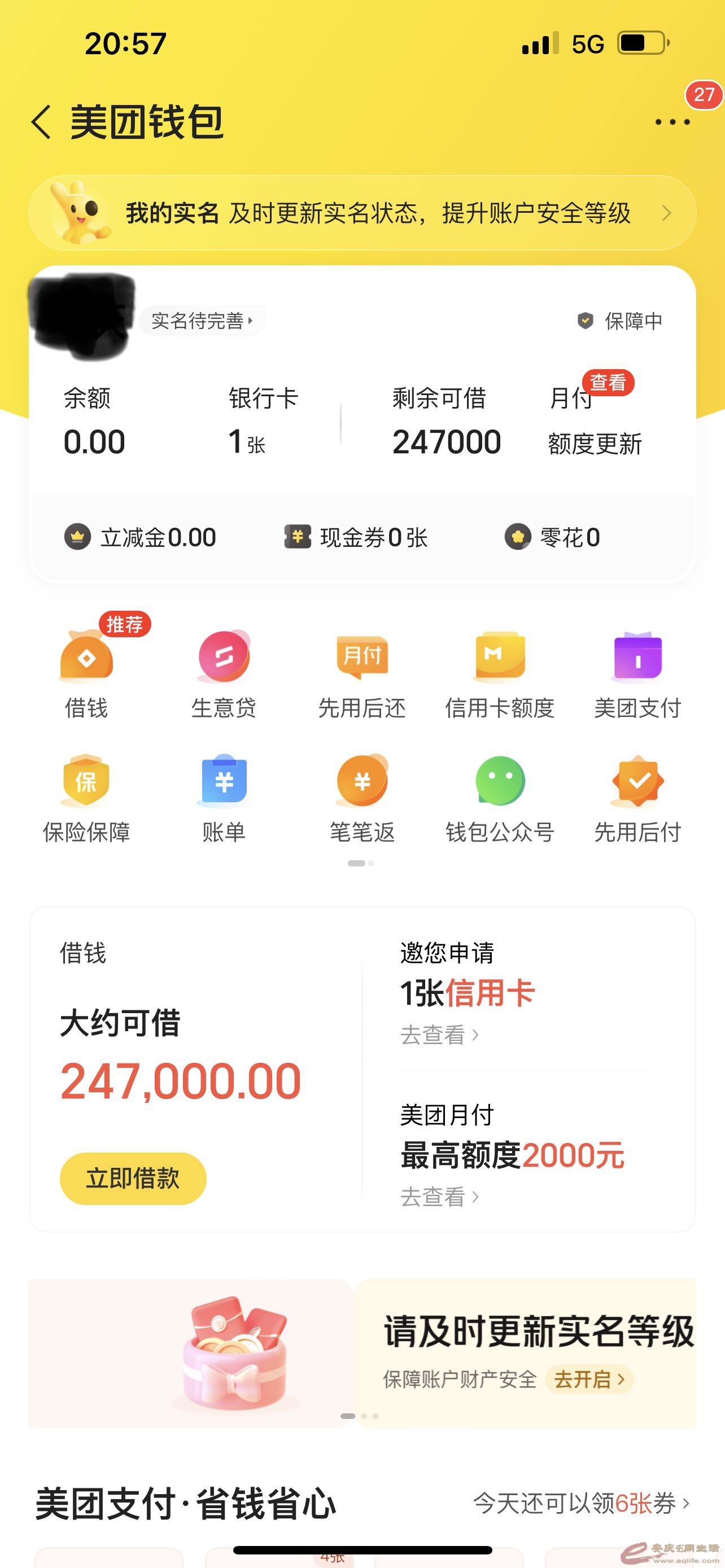725x1568 pixels.
Task: Tap the 立即借款 button
Action: click(x=133, y=1178)
